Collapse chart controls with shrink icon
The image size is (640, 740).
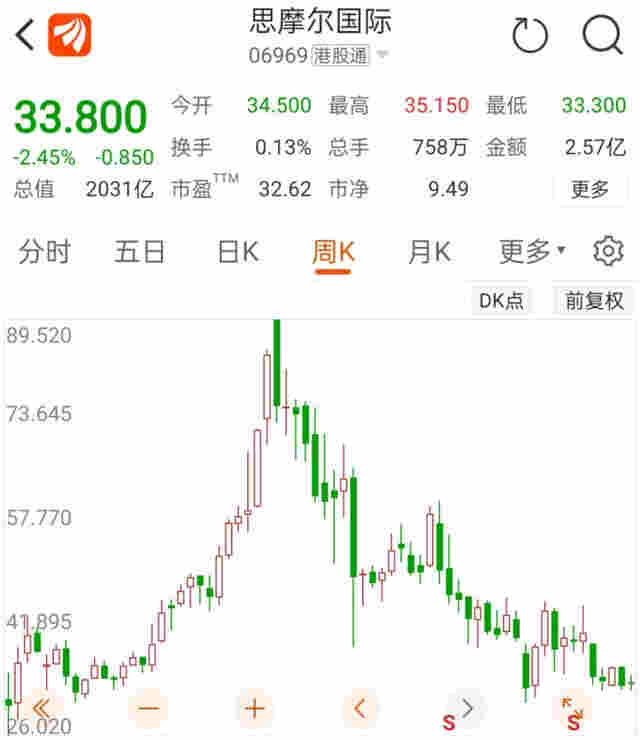click(572, 707)
